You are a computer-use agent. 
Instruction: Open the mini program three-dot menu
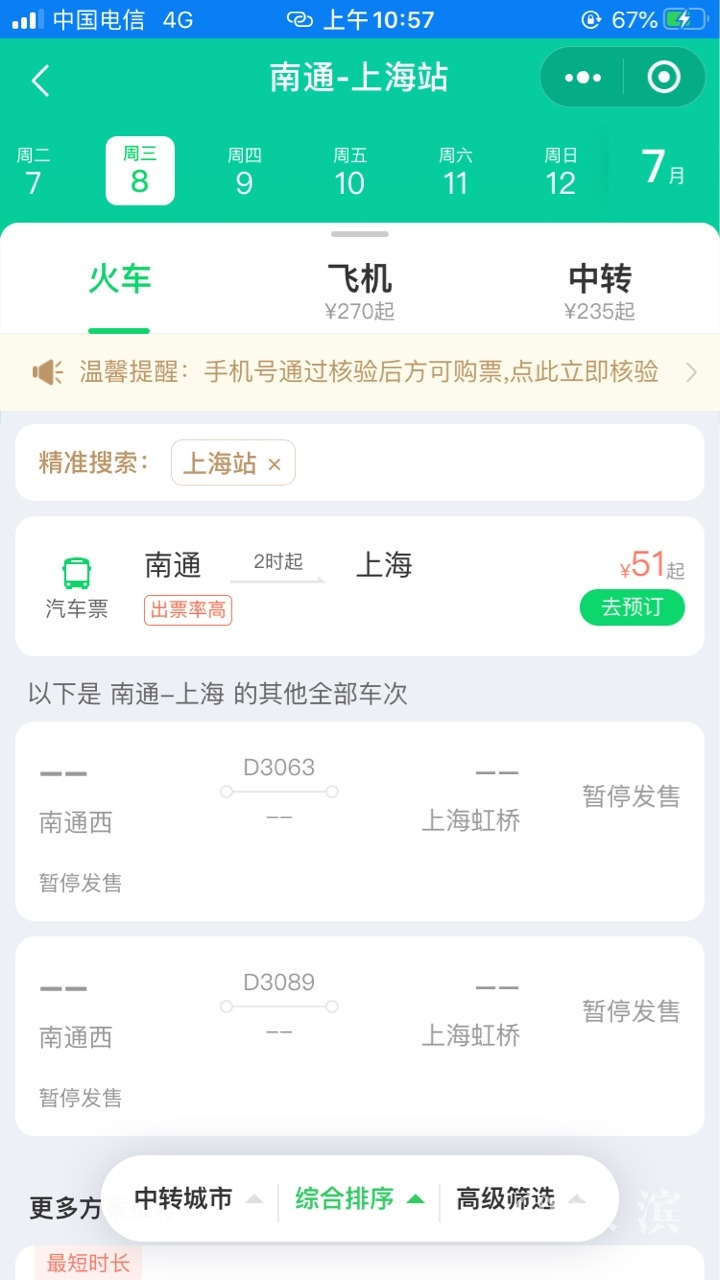tap(583, 78)
